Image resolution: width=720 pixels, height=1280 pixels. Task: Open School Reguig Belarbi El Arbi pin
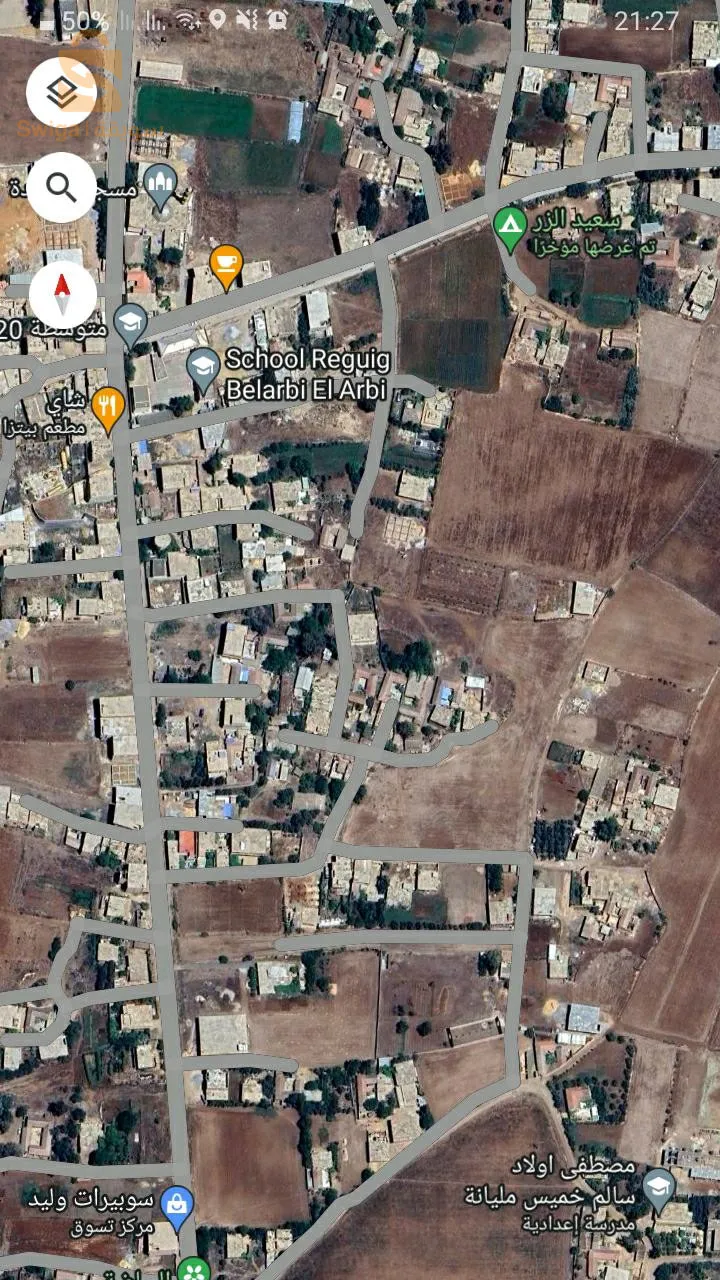(x=204, y=368)
